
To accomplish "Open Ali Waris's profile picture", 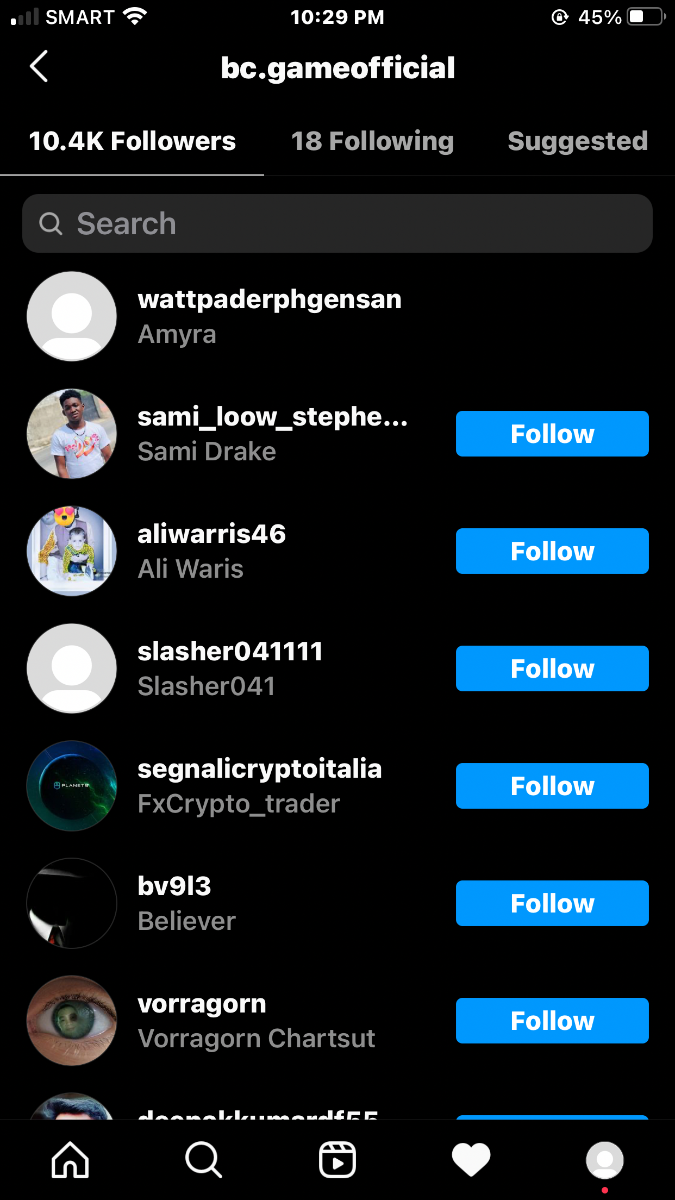I will pos(71,551).
